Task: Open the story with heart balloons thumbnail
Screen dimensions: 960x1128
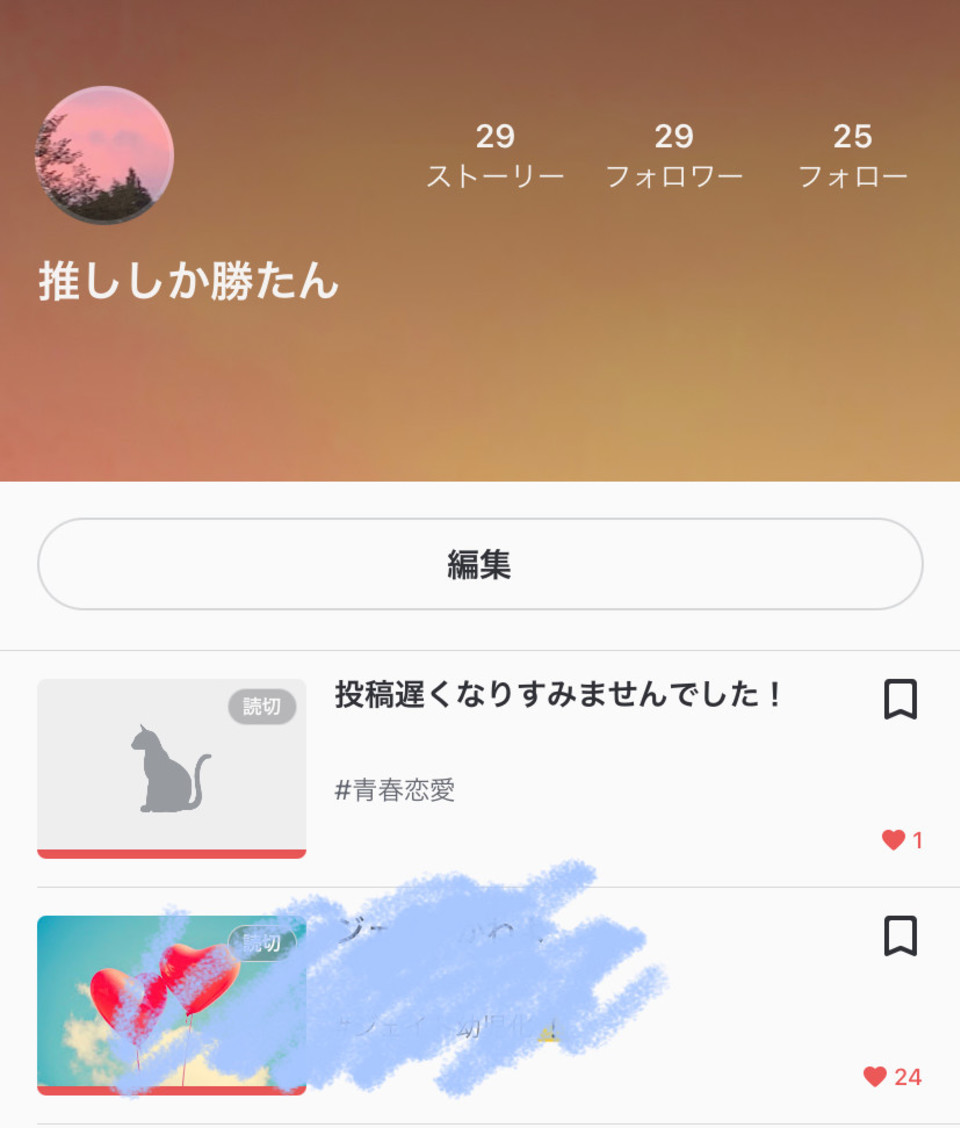Action: click(172, 1004)
